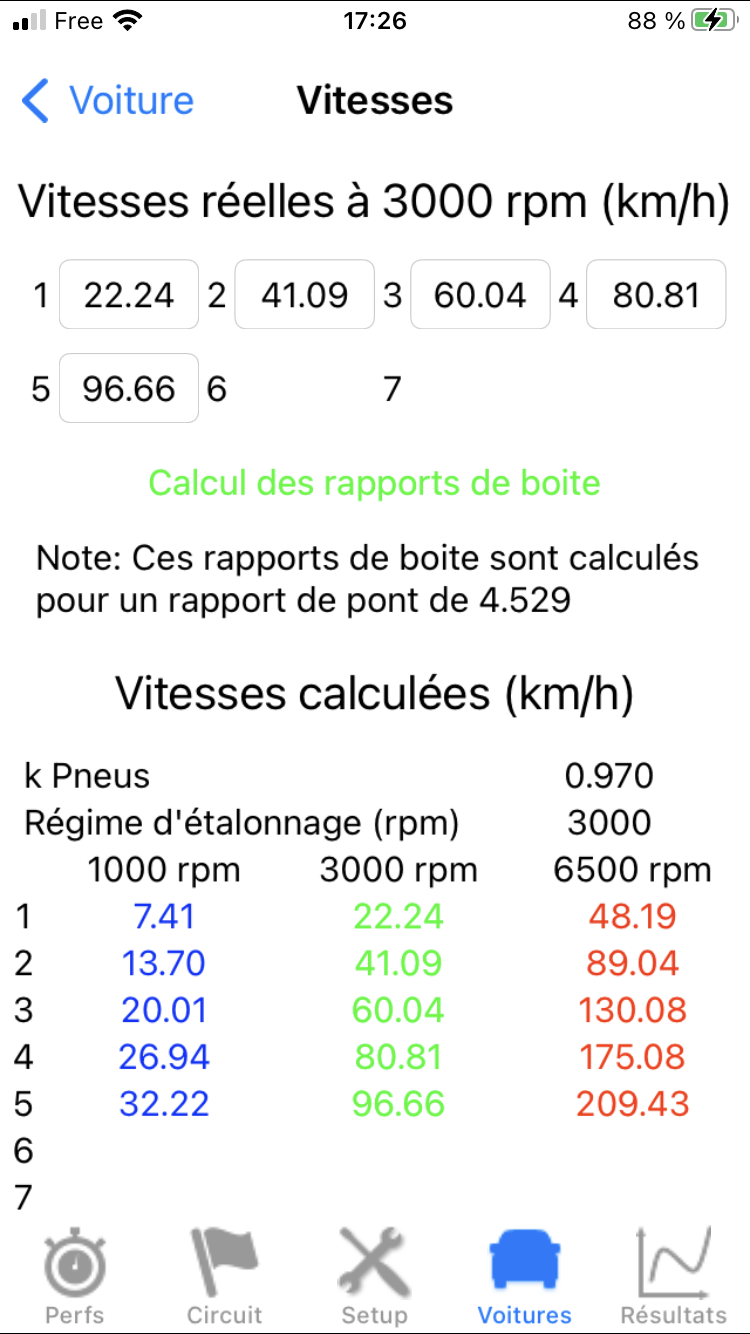Edit the gear 5 speed field
This screenshot has height=1334, width=750.
pos(129,388)
